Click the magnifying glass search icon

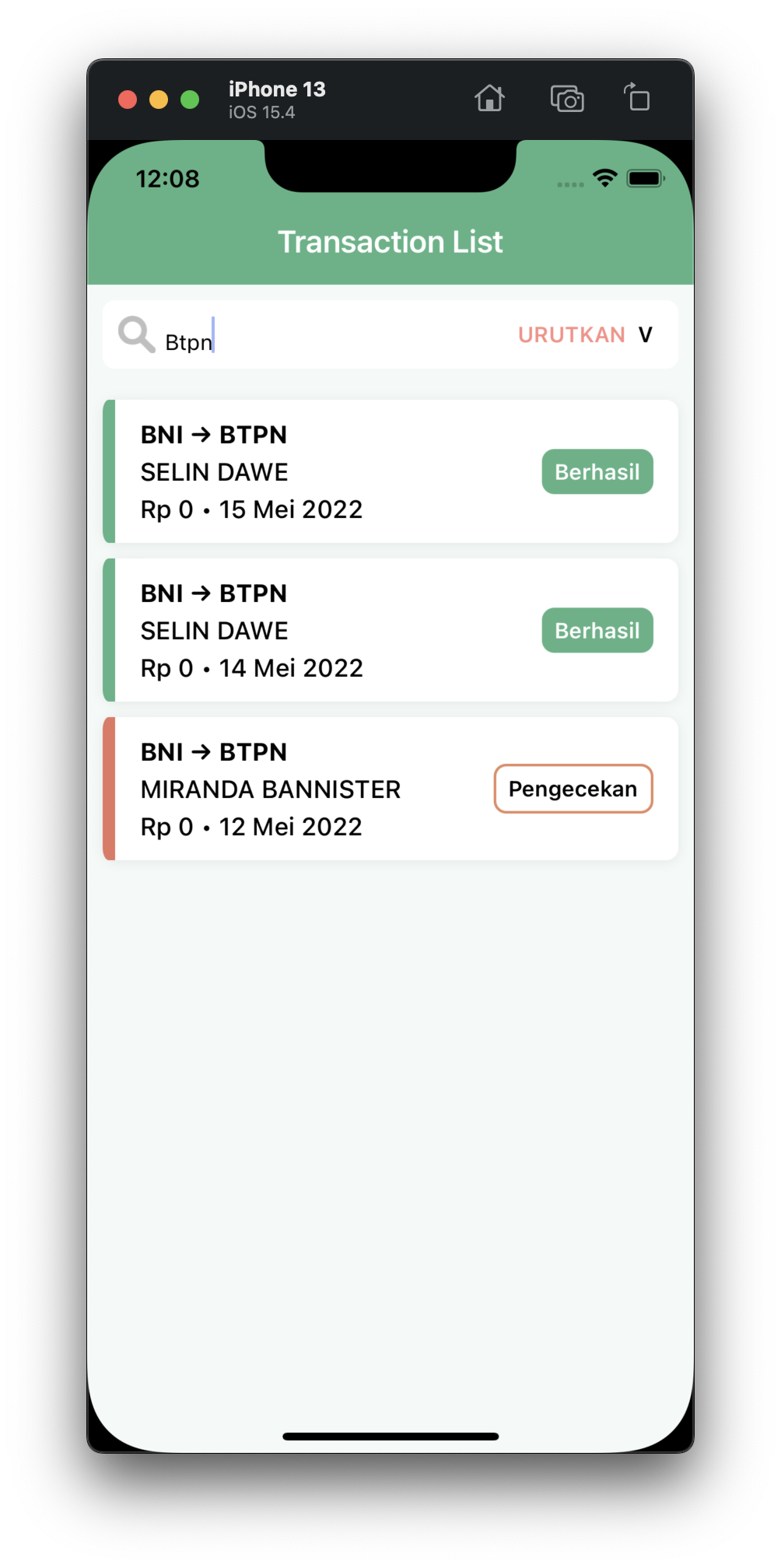click(x=136, y=334)
